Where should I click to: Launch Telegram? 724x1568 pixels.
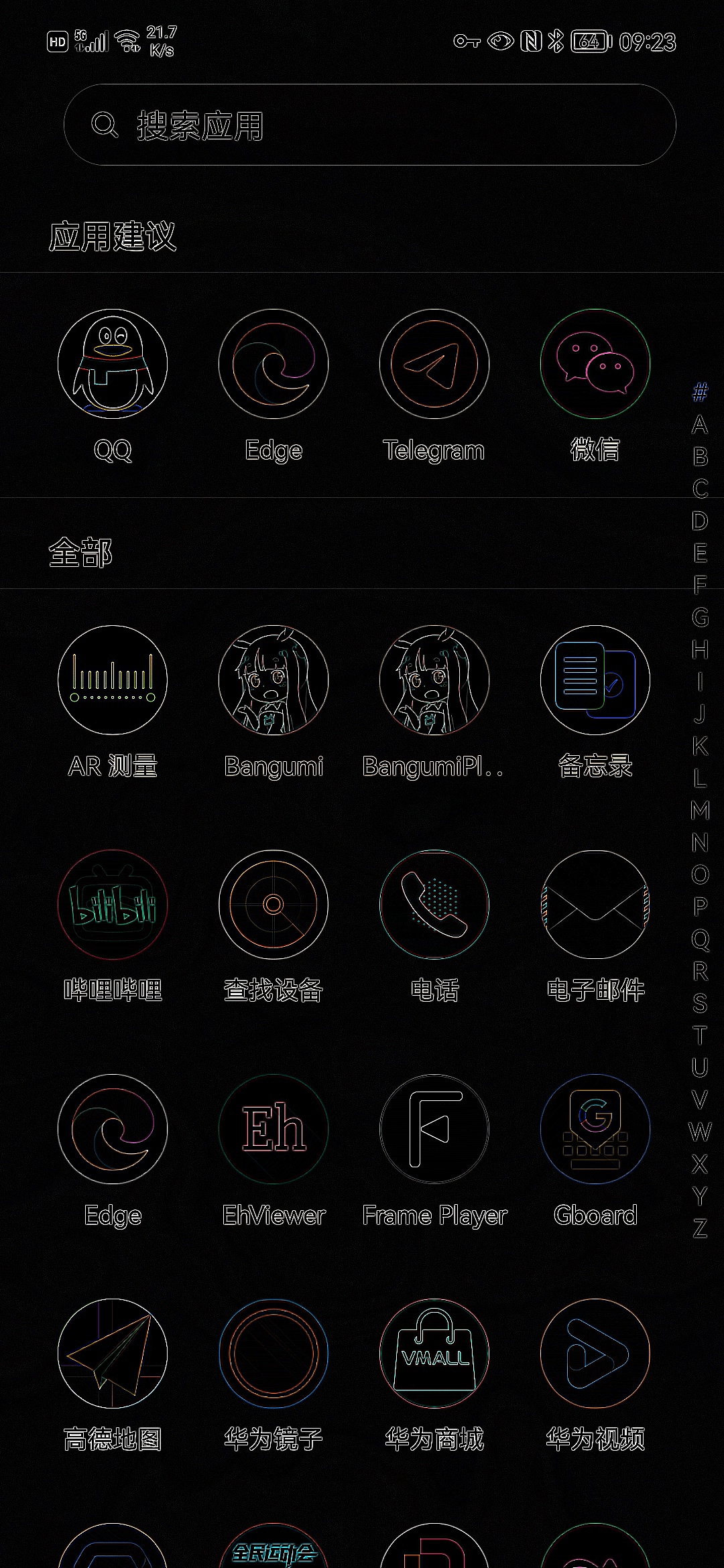pos(434,364)
